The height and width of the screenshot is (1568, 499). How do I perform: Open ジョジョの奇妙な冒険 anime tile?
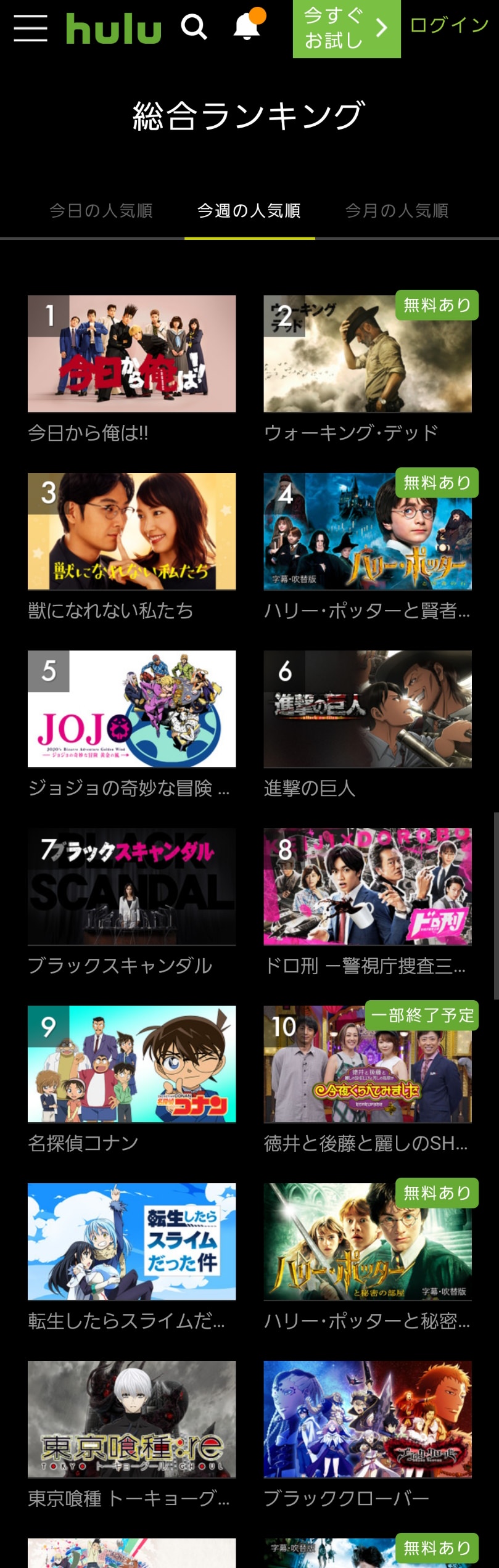pyautogui.click(x=131, y=708)
